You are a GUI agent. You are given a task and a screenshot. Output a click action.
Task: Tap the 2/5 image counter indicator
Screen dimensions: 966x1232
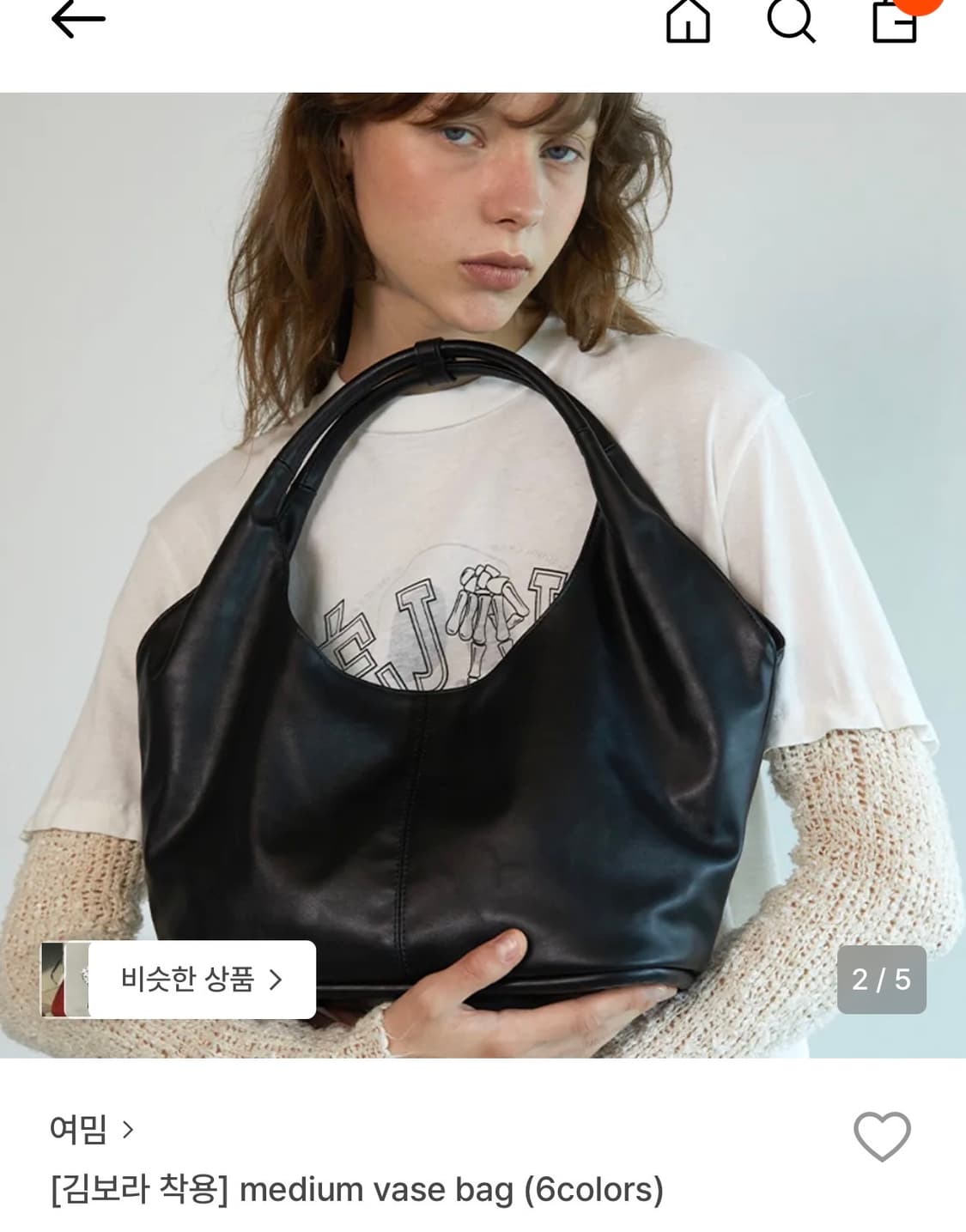click(880, 978)
